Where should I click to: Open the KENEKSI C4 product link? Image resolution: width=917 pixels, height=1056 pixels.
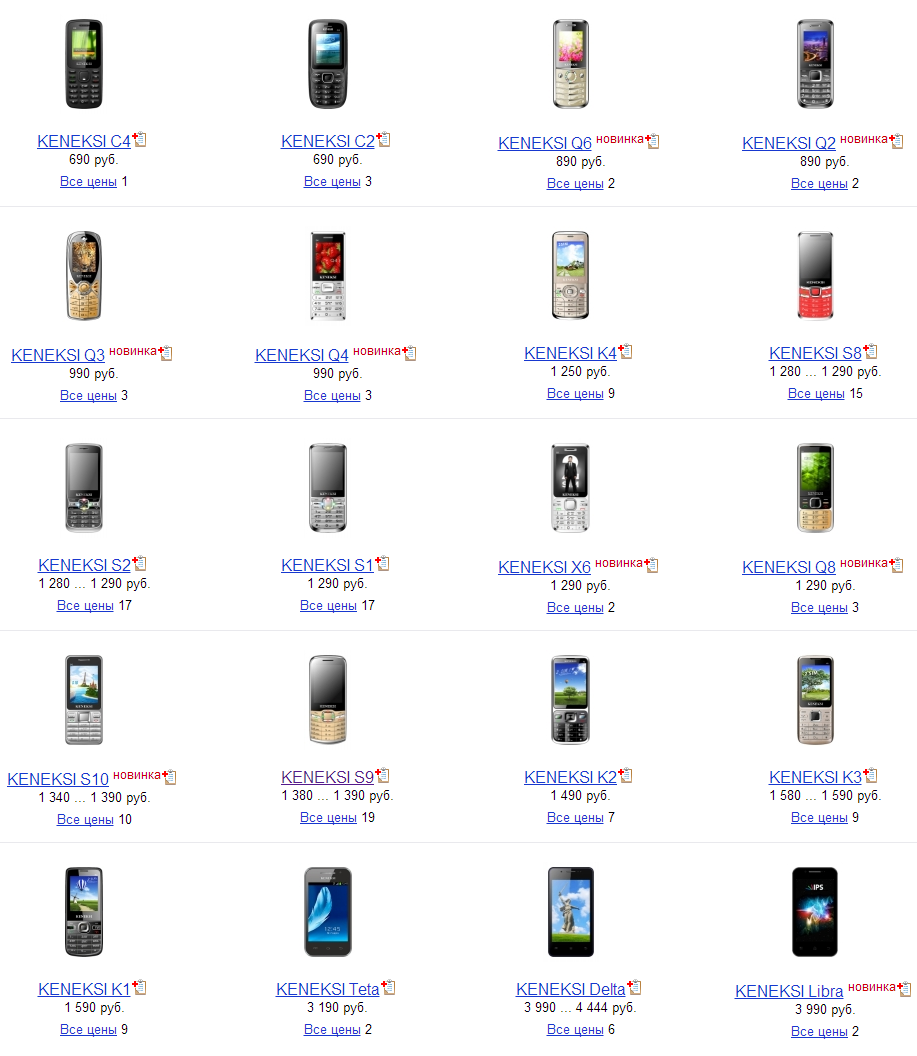[84, 141]
